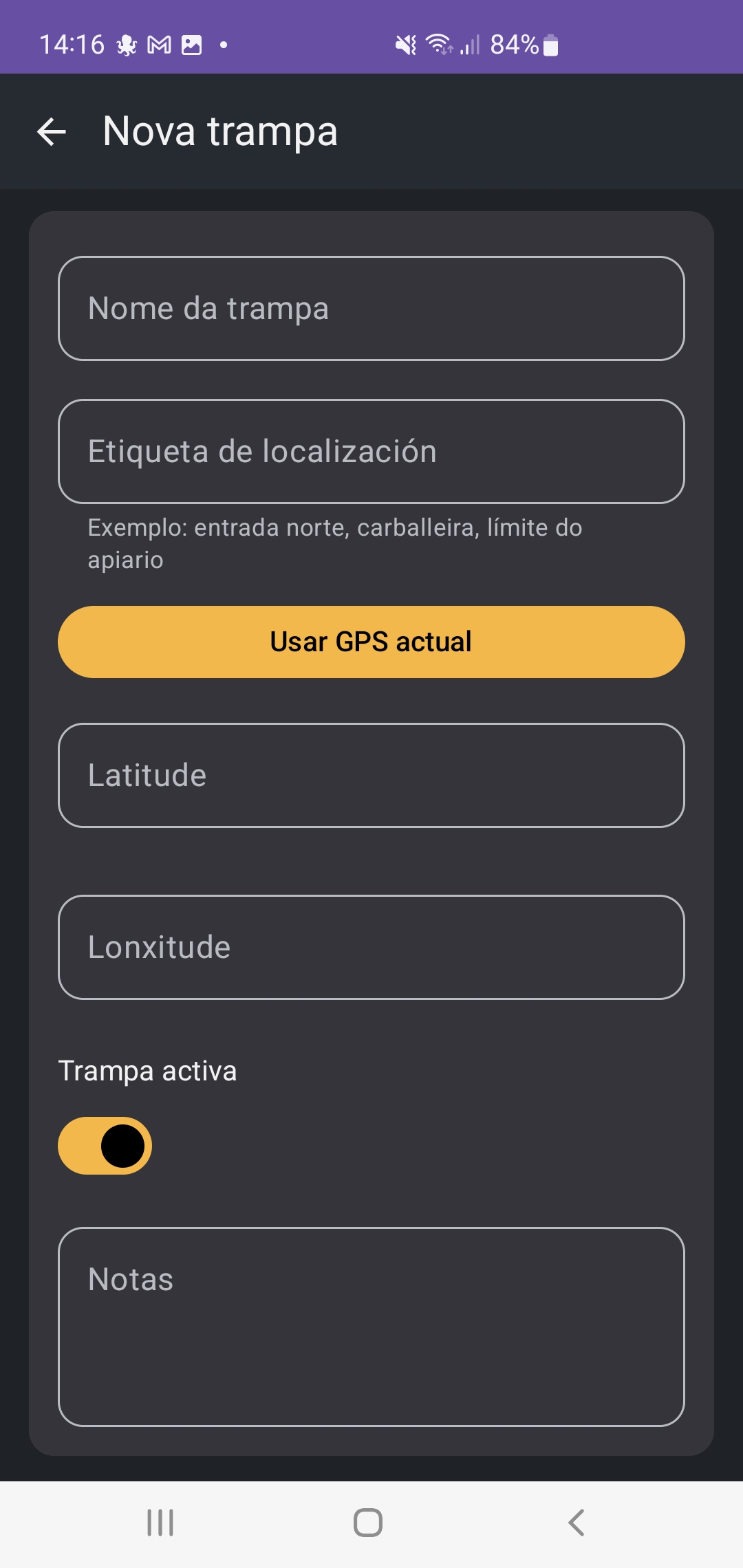Tap the Wi-Fi status icon

tap(439, 44)
